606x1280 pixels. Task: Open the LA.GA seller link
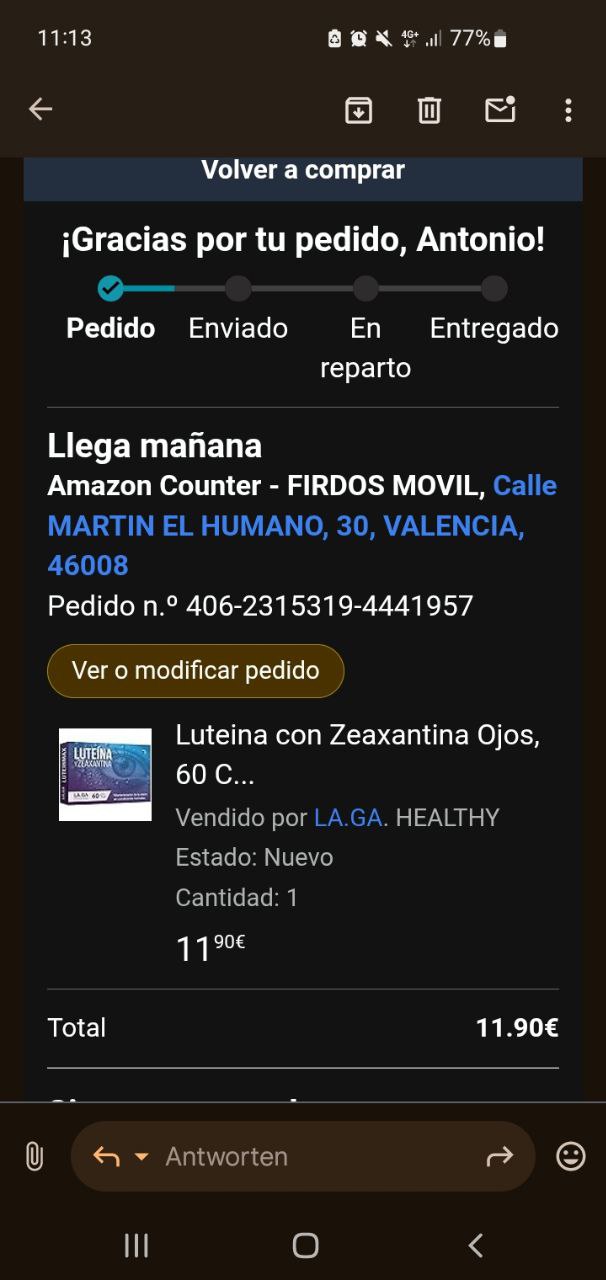coord(348,817)
